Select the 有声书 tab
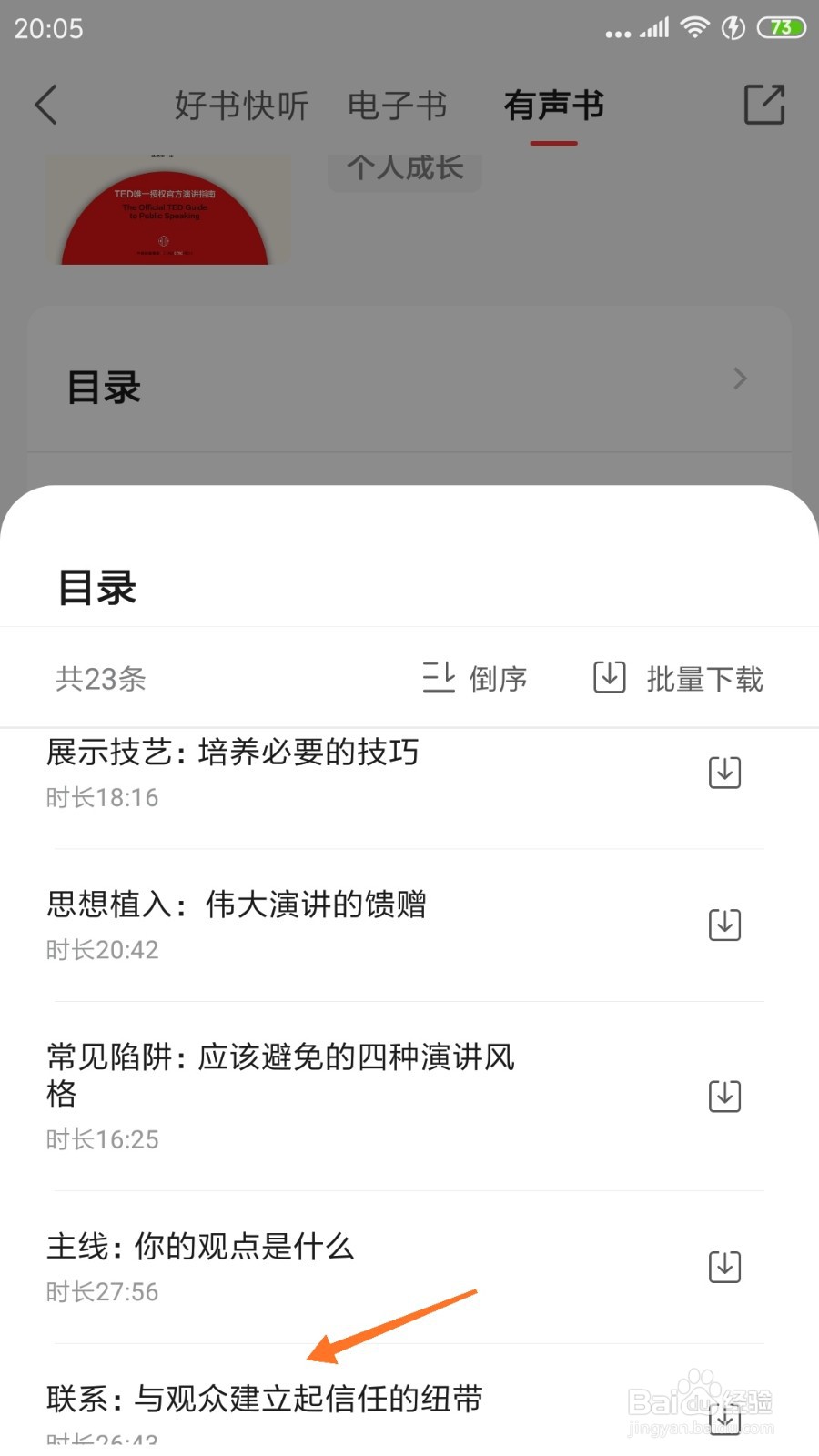Screen dimensions: 819x1456 [x=554, y=106]
